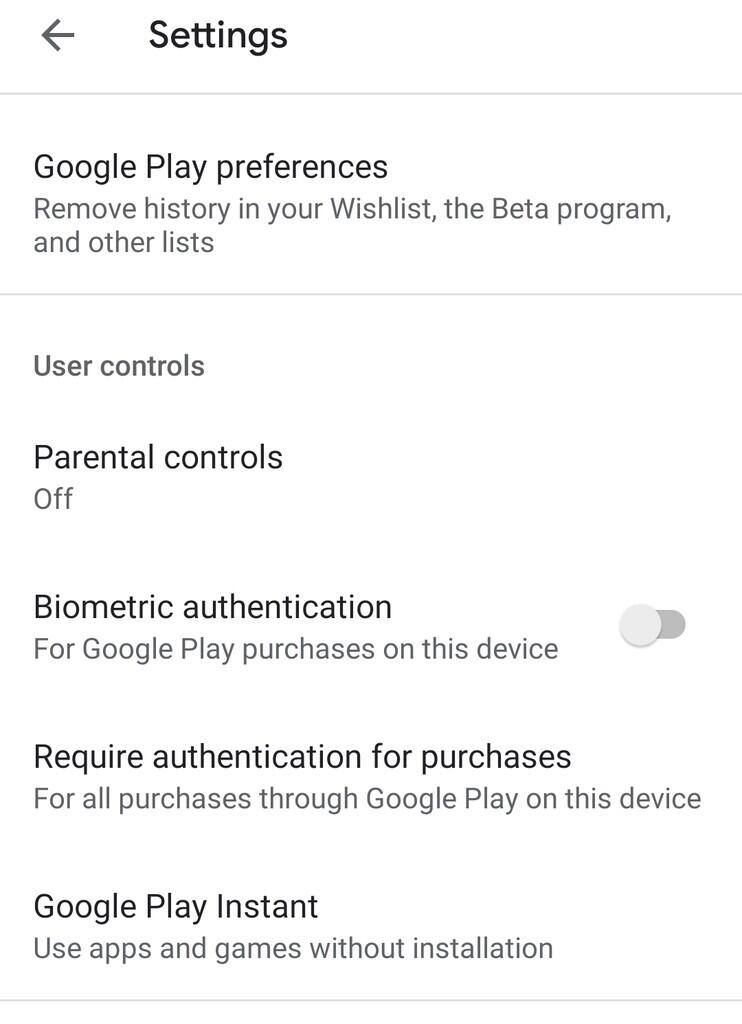Enable Biometric authentication switch
Image resolution: width=742 pixels, height=1024 pixels.
pos(652,626)
